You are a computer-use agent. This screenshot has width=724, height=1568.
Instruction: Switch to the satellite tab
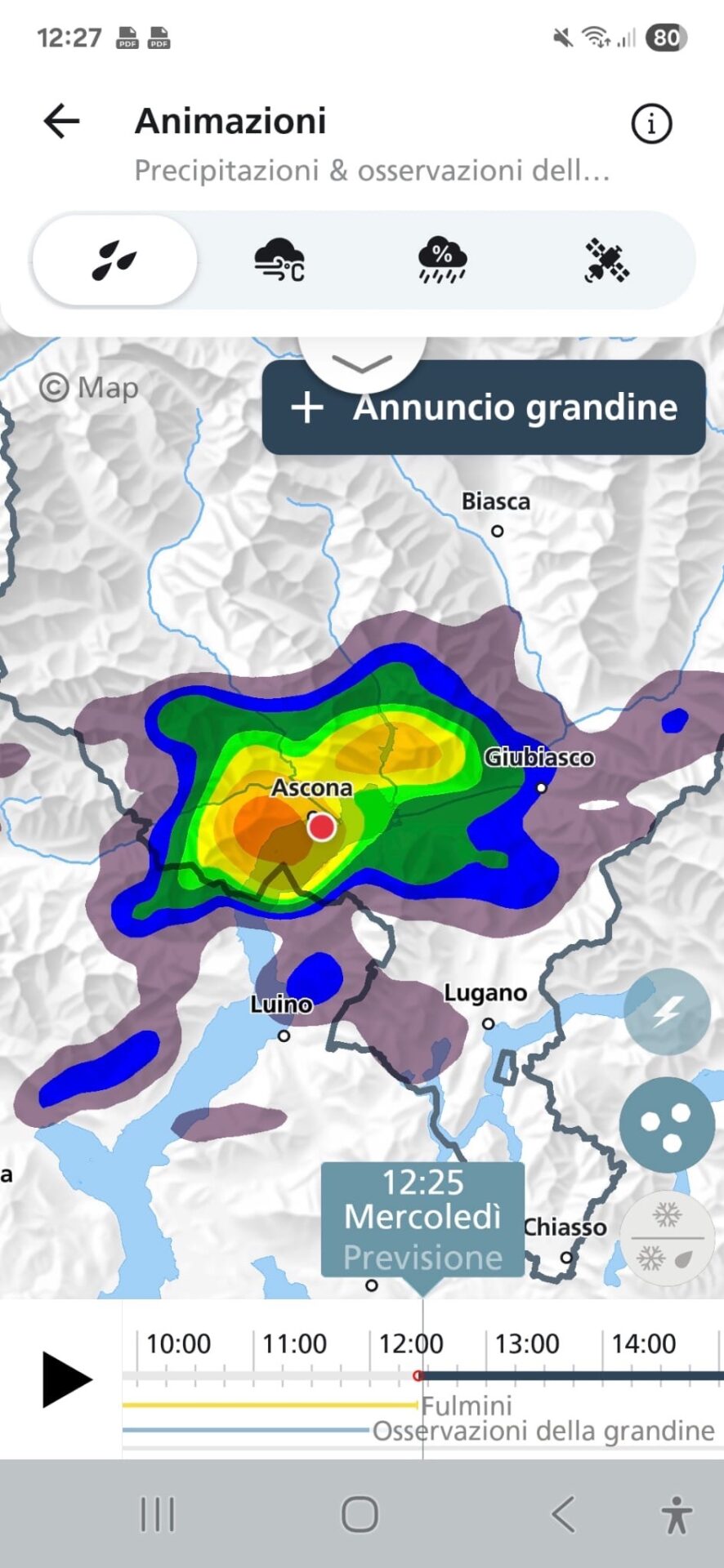point(606,261)
